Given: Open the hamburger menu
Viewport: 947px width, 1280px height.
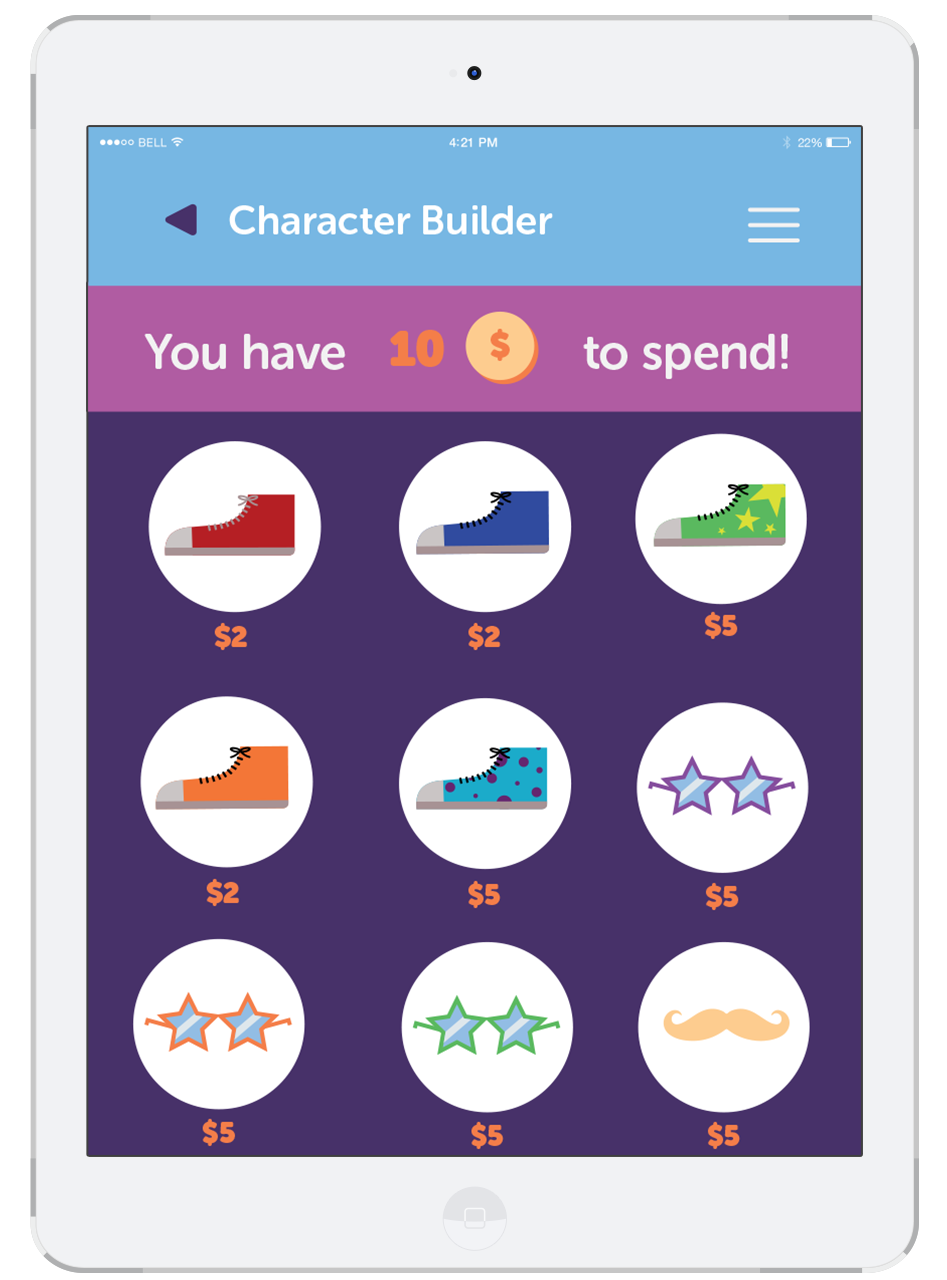Looking at the screenshot, I should coord(773,225).
